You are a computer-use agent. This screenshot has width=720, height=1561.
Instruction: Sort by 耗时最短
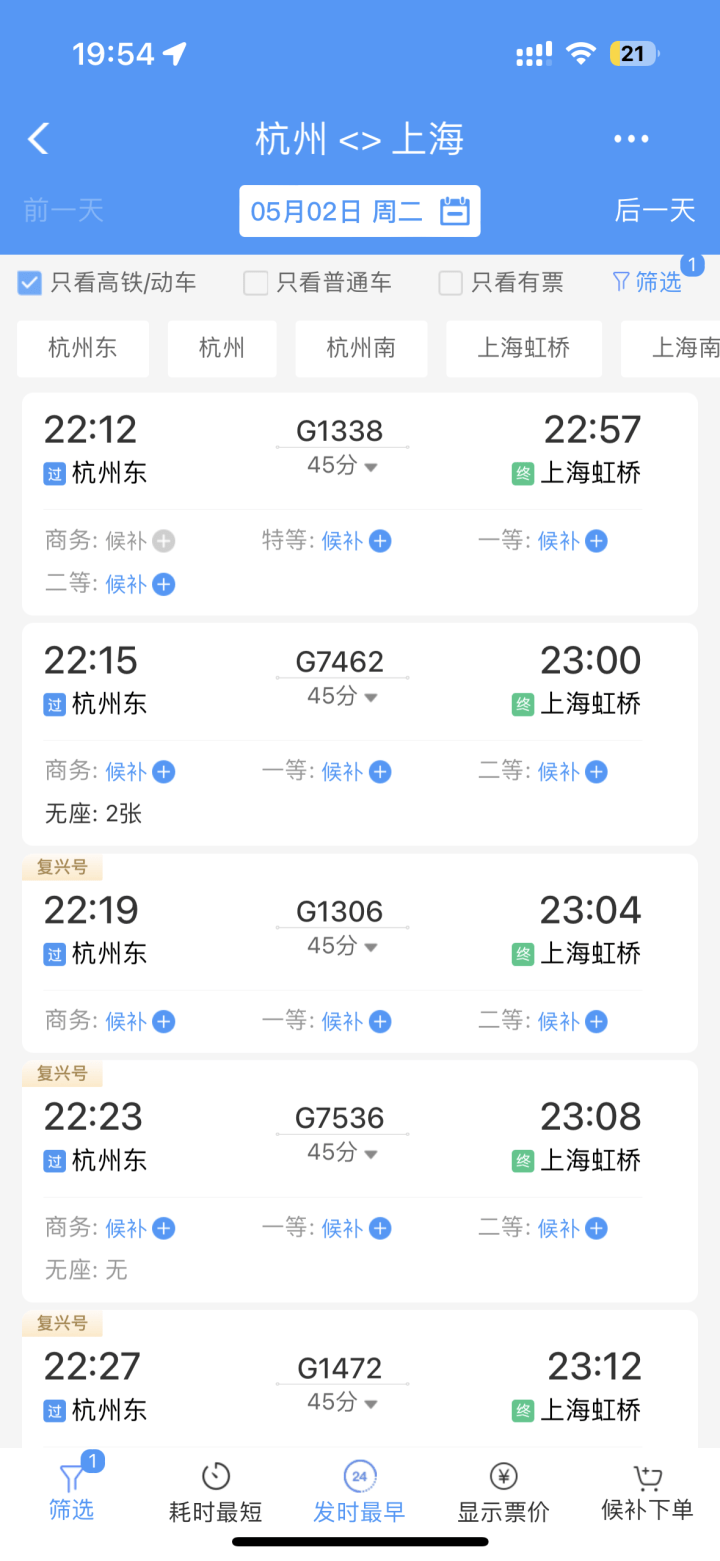click(x=216, y=1492)
